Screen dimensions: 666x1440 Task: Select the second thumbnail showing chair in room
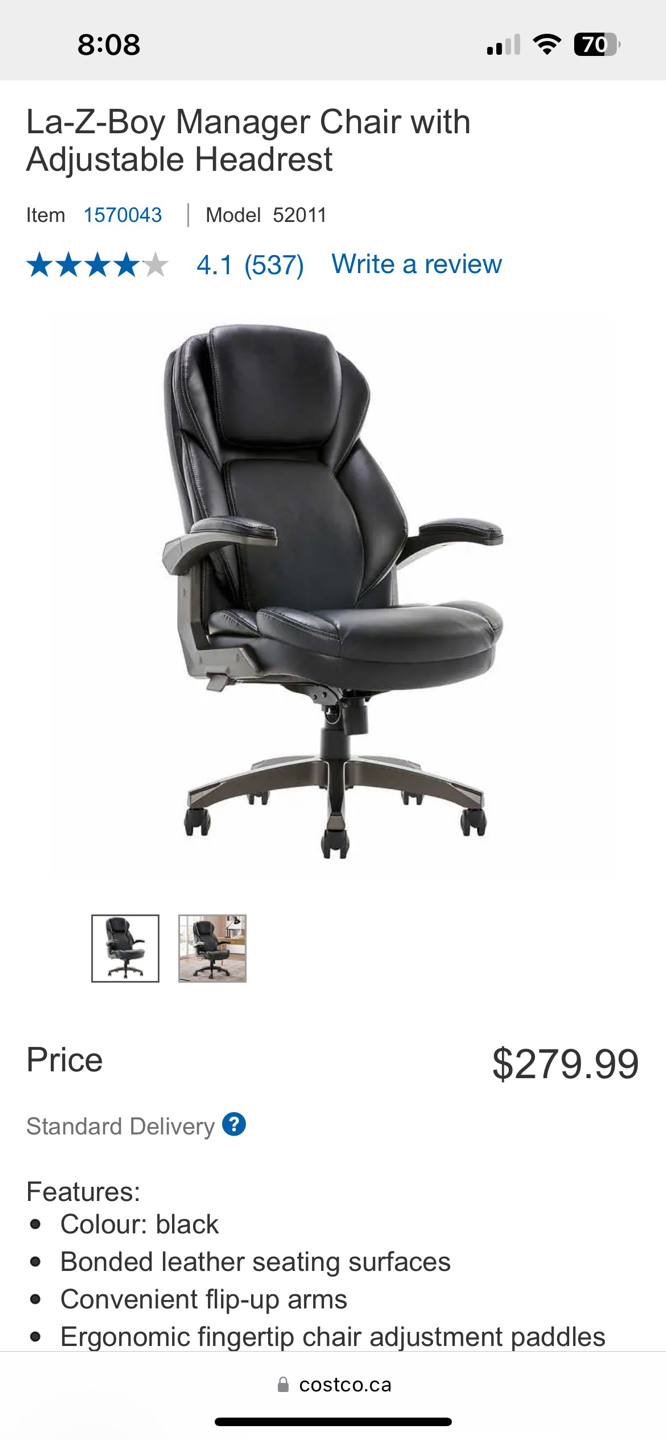tap(212, 948)
